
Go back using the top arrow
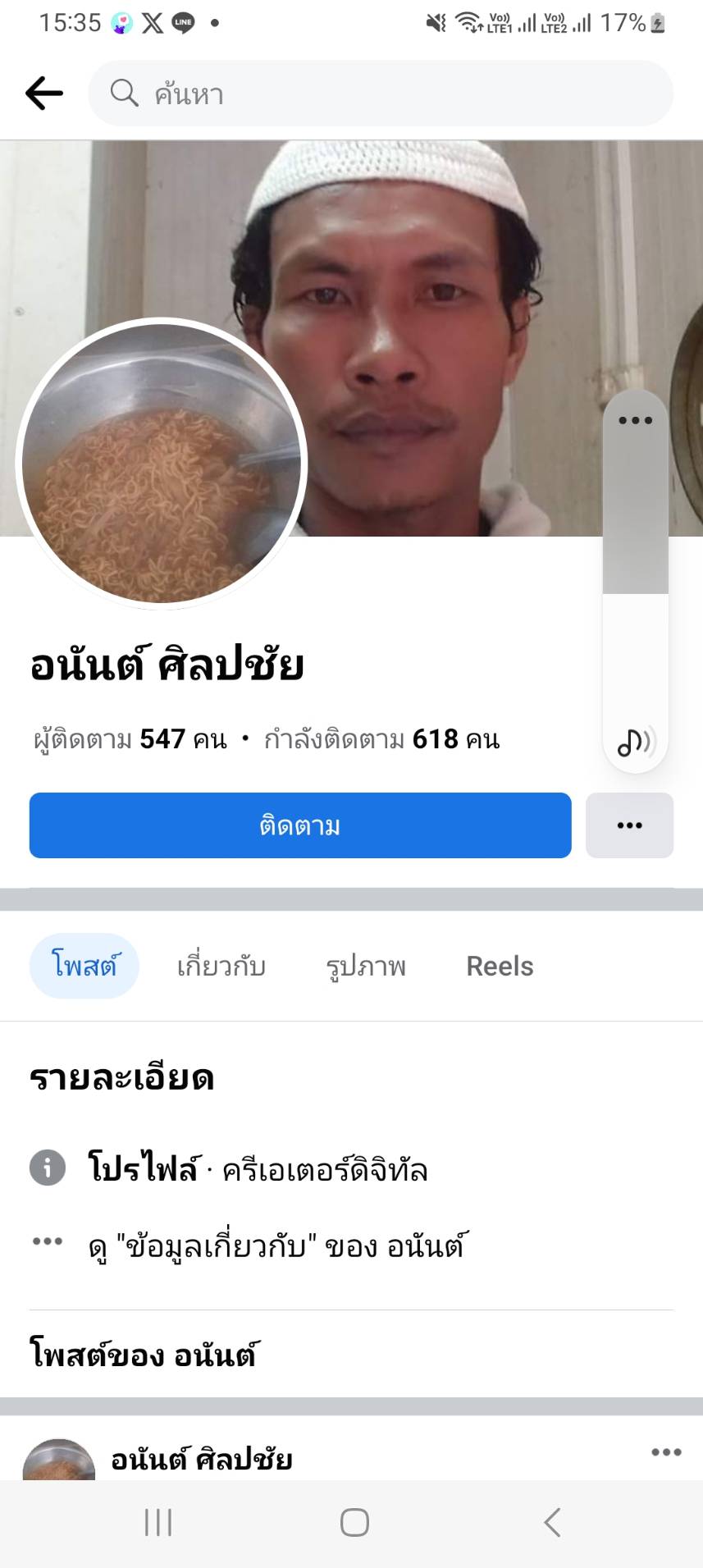(44, 94)
